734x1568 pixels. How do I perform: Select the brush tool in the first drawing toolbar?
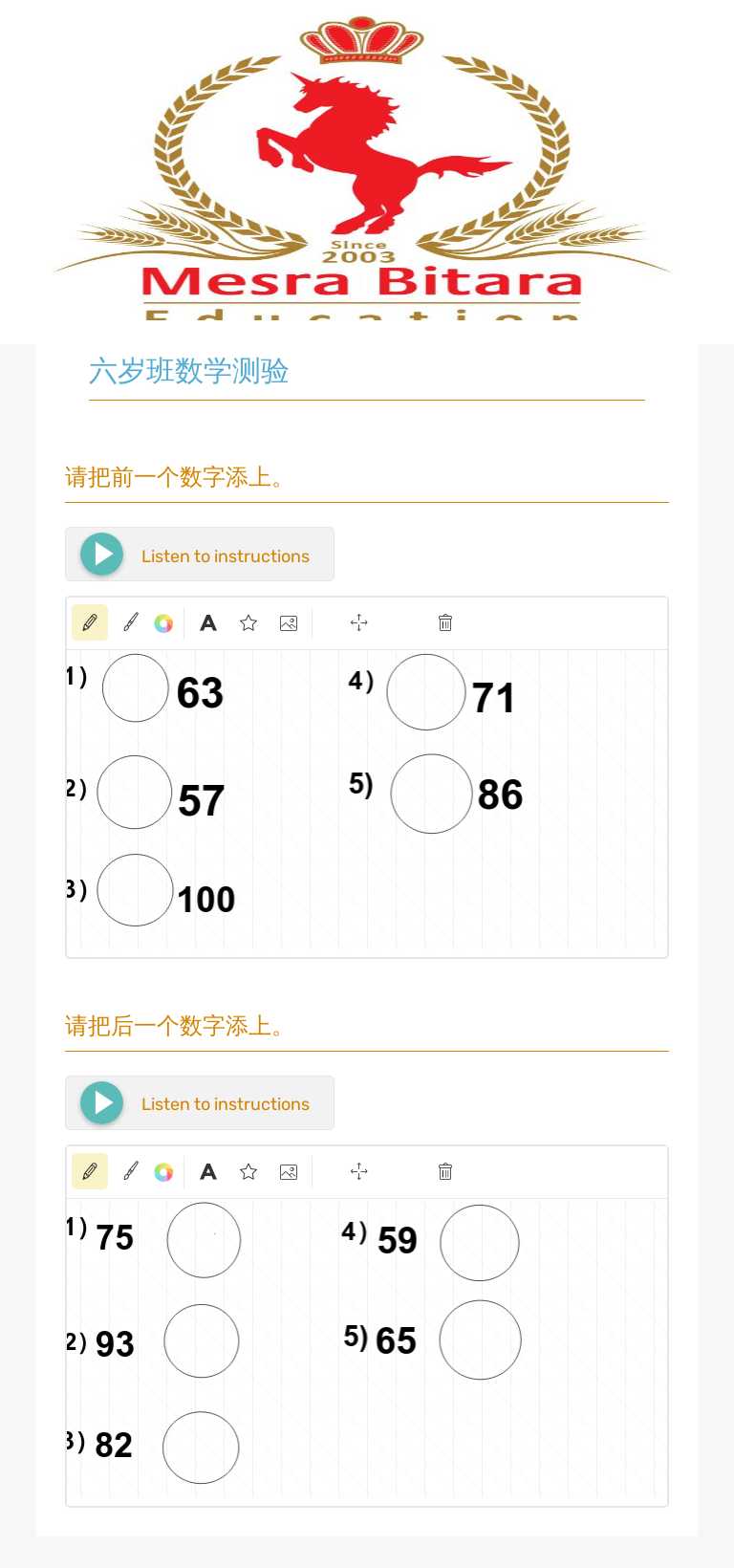click(x=130, y=622)
